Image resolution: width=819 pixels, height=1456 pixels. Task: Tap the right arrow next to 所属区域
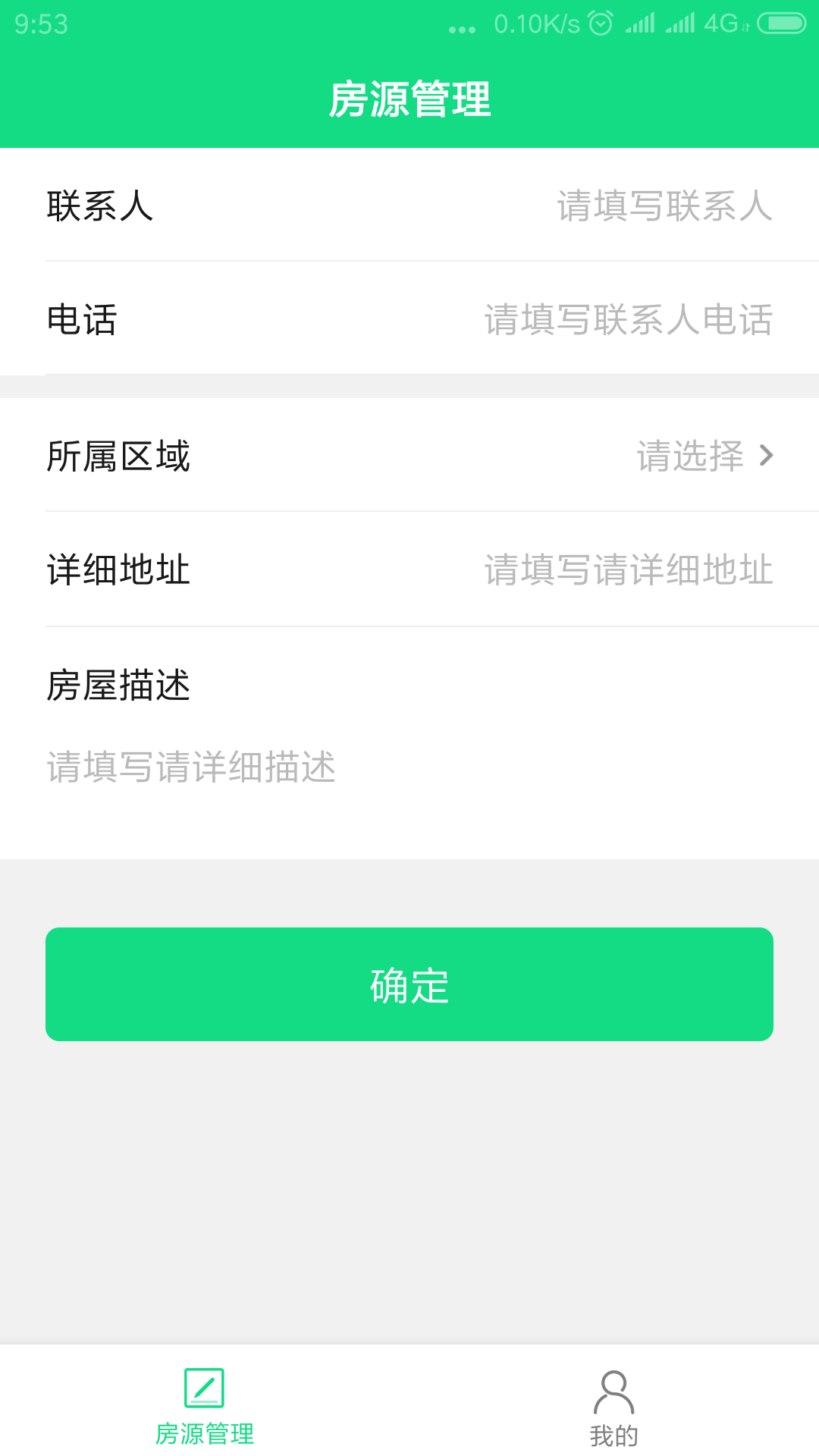coord(769,456)
